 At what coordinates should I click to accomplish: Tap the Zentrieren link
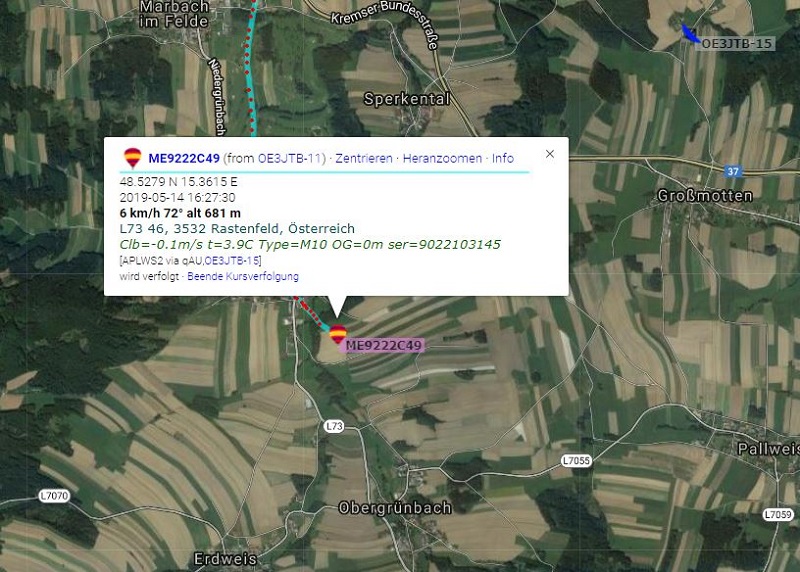[x=364, y=158]
